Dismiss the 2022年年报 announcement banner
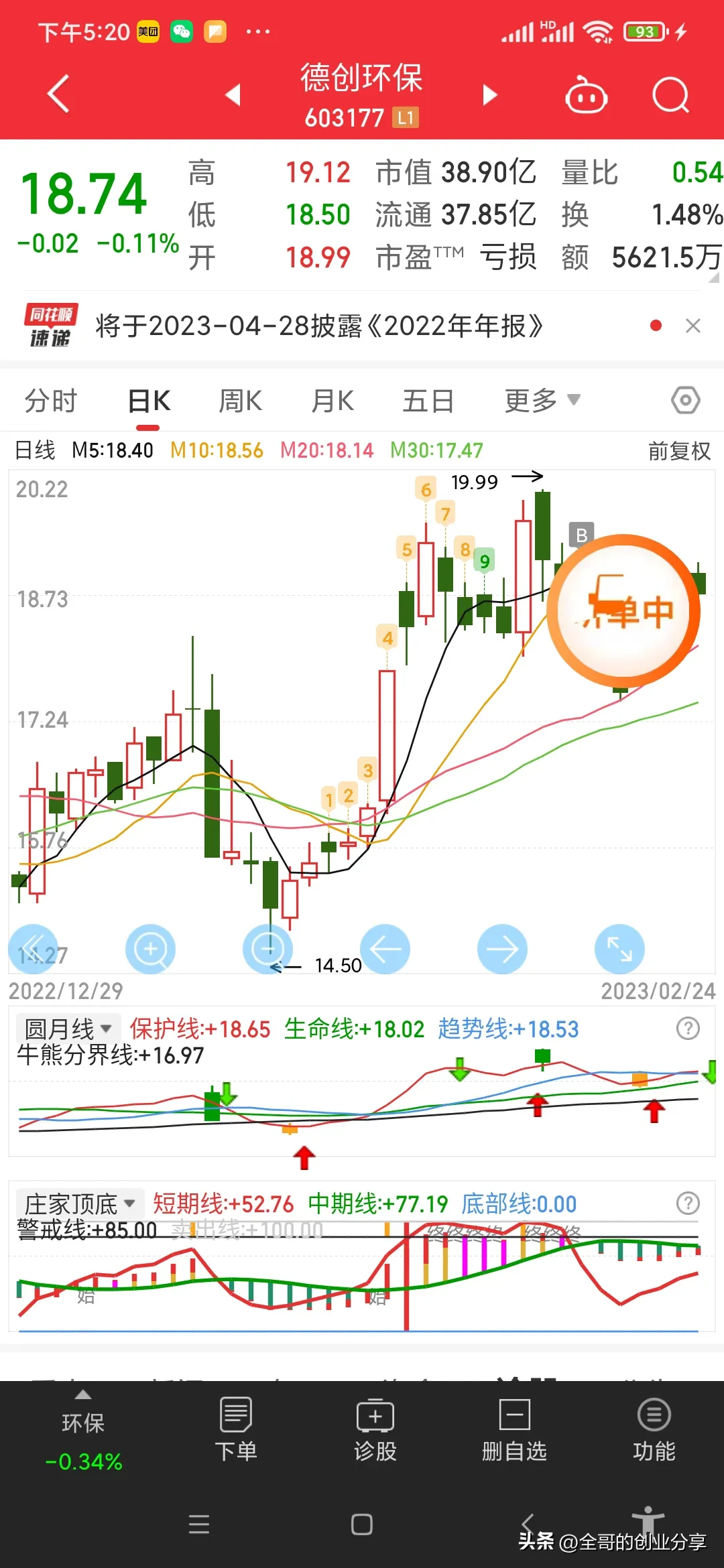 pyautogui.click(x=692, y=326)
